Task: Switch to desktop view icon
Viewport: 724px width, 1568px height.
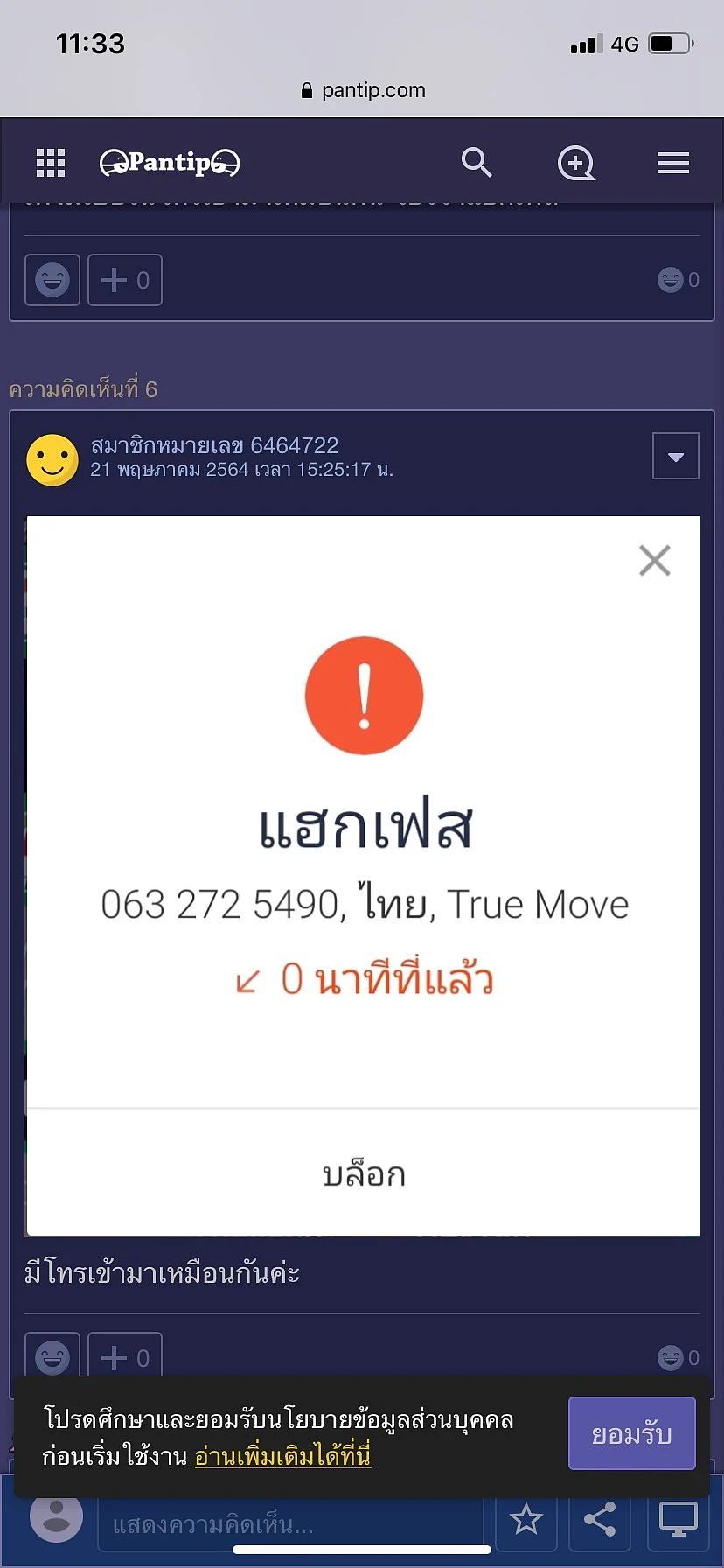Action: point(678,1520)
